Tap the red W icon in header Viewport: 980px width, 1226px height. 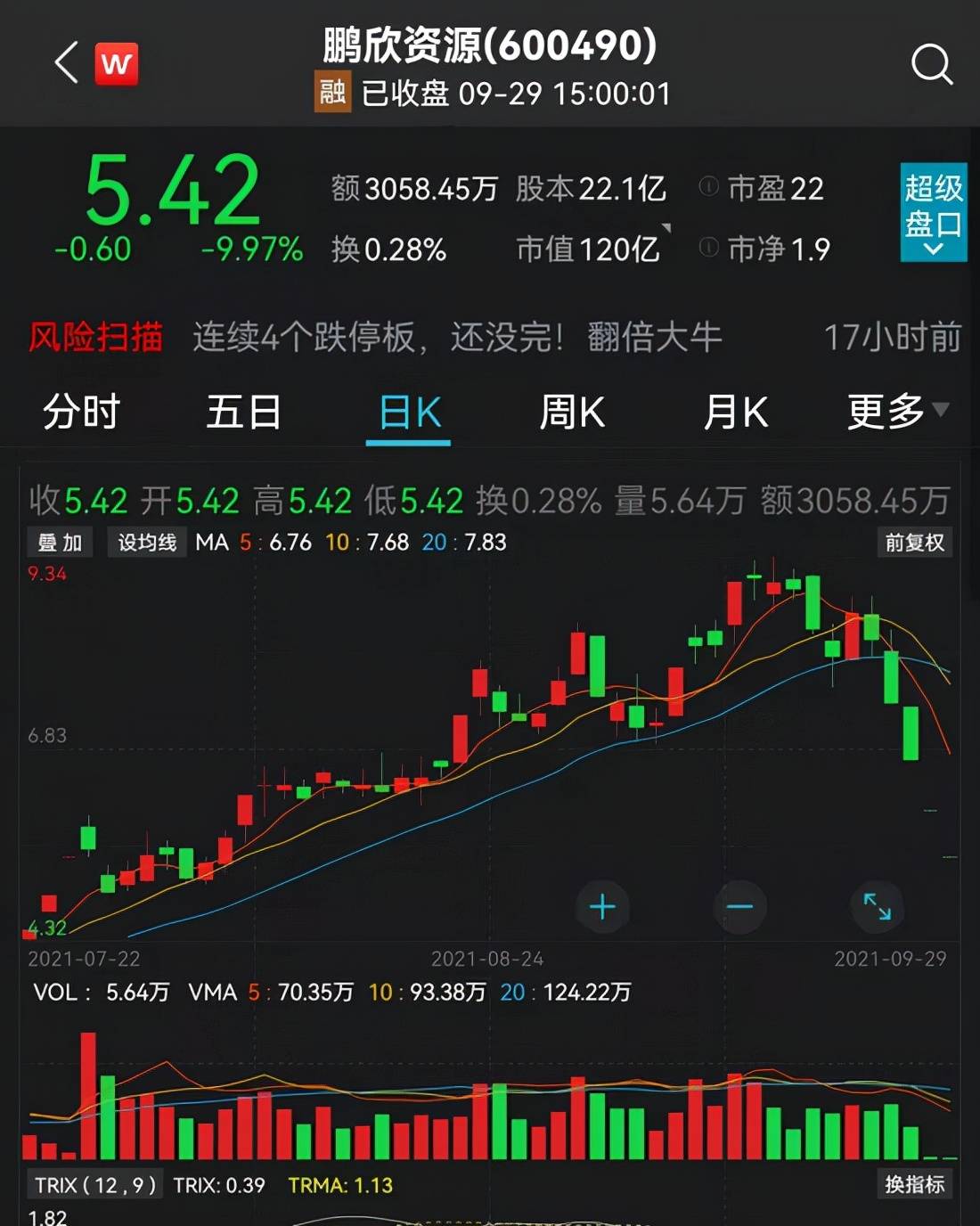(116, 64)
